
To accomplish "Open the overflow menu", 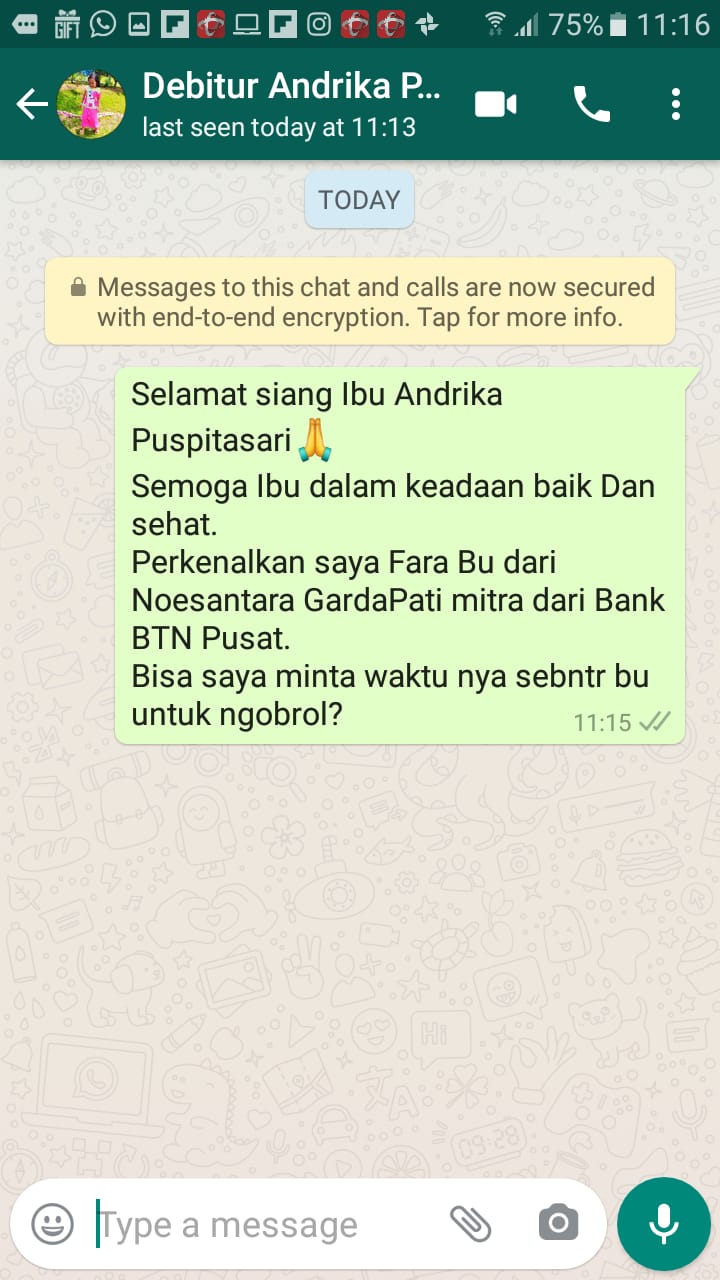I will click(x=676, y=104).
